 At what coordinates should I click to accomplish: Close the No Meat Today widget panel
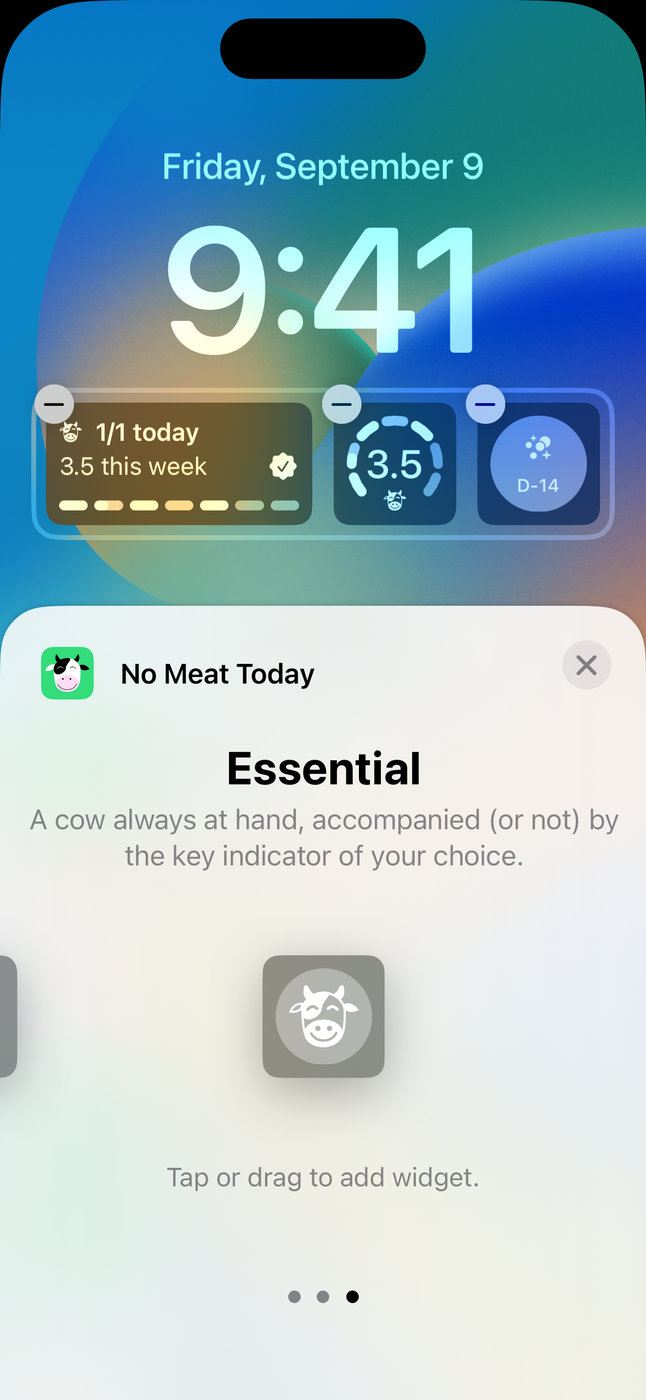[x=586, y=665]
